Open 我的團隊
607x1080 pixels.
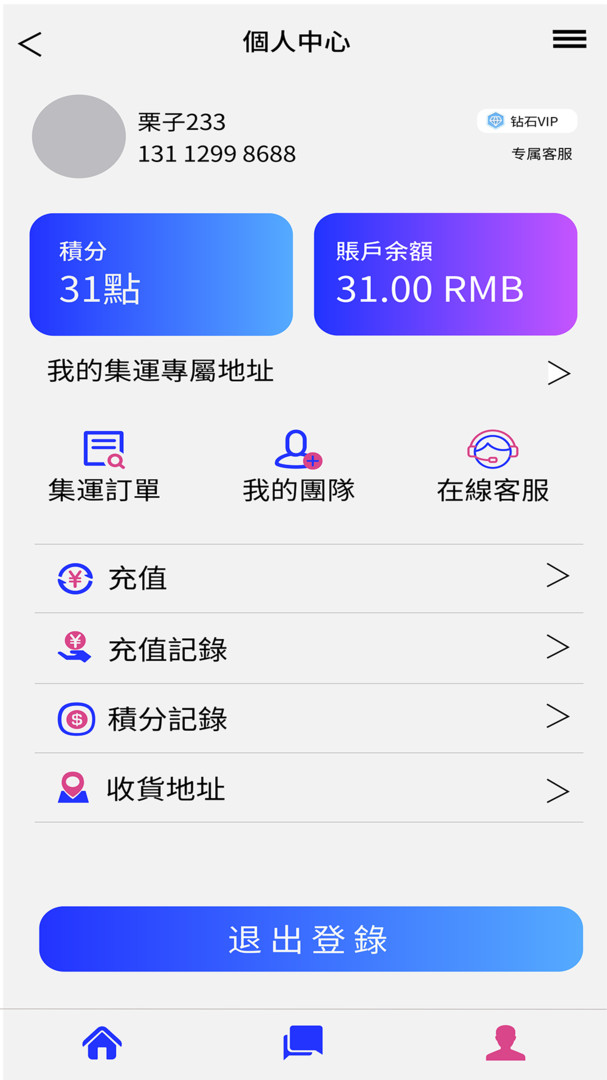(x=298, y=467)
